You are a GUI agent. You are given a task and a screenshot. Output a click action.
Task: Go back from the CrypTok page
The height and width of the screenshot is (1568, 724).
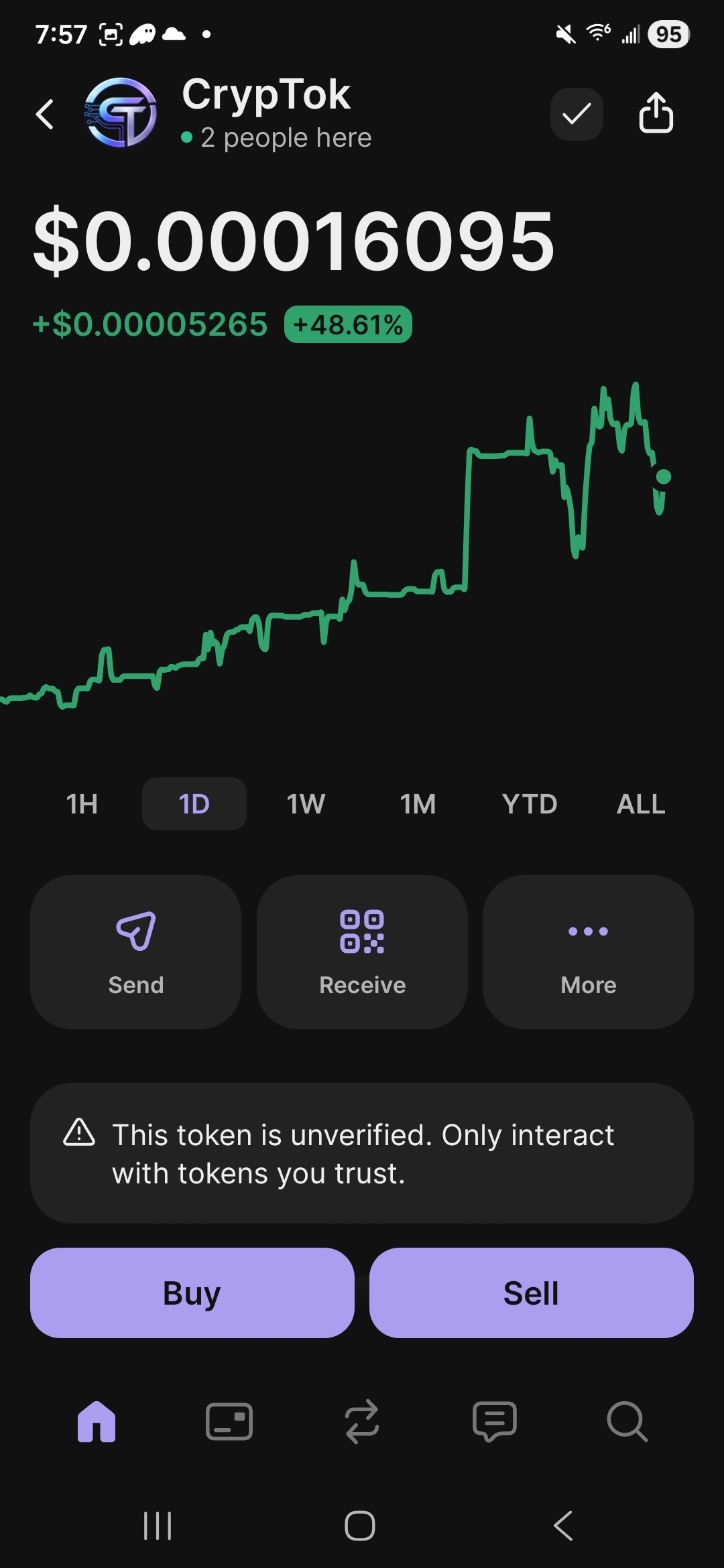[x=45, y=115]
